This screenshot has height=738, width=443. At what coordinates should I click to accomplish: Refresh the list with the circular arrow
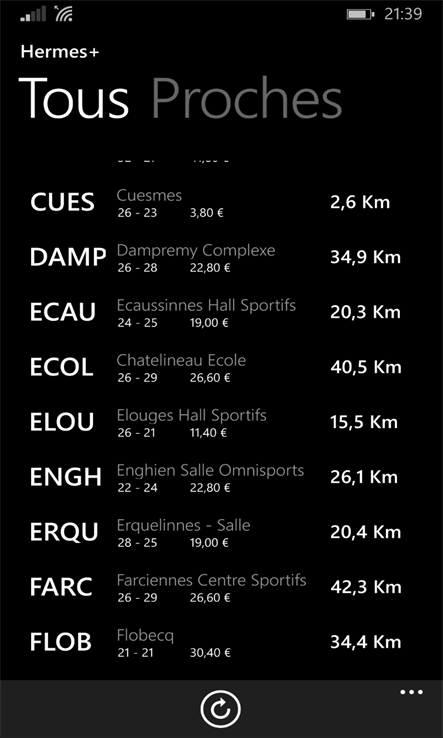click(x=220, y=709)
